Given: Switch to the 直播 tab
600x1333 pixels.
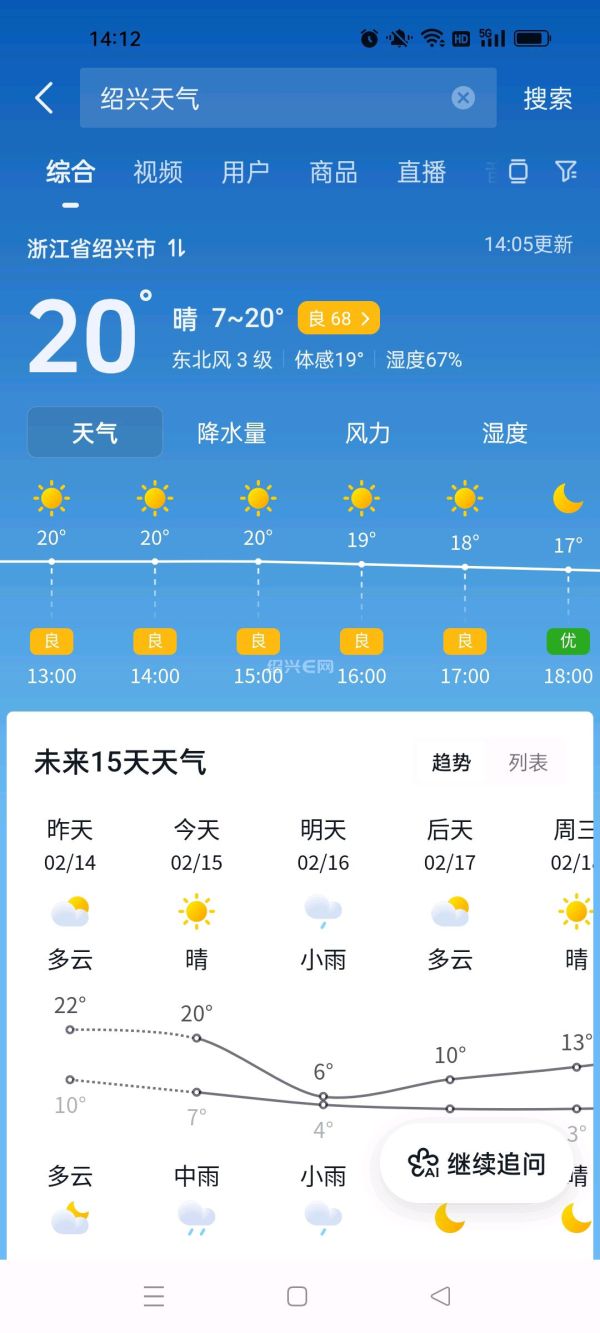Looking at the screenshot, I should point(421,172).
